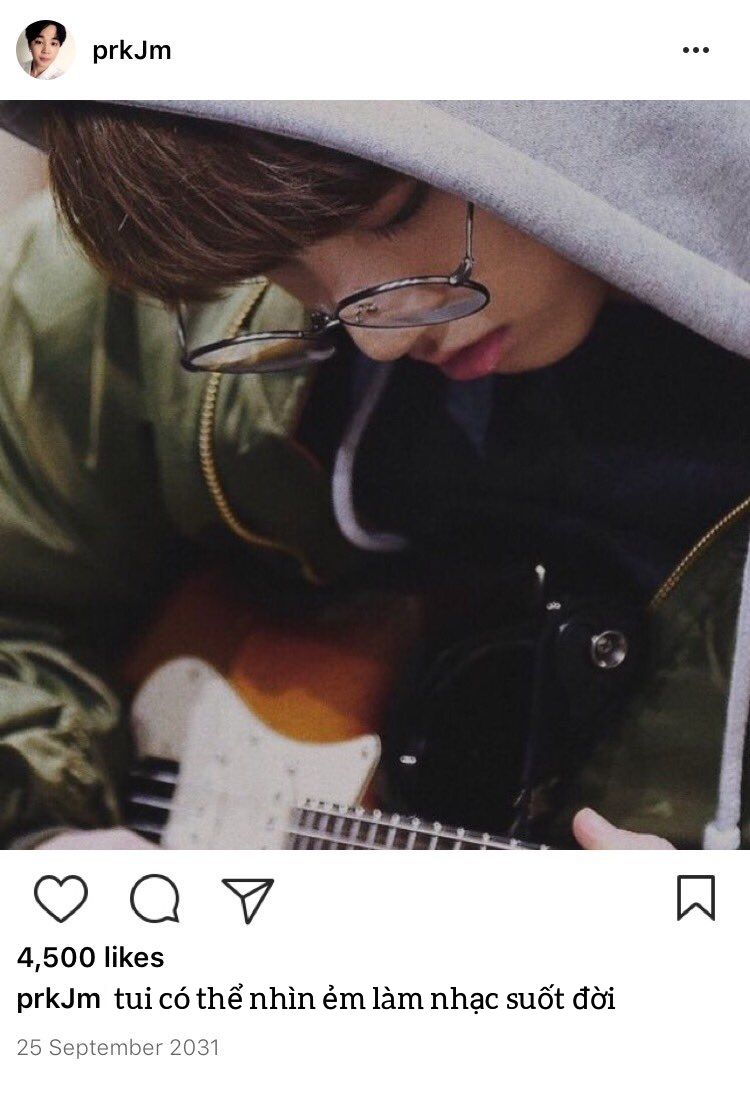
Task: Tap the prkJm username in the caption
Action: [x=58, y=999]
